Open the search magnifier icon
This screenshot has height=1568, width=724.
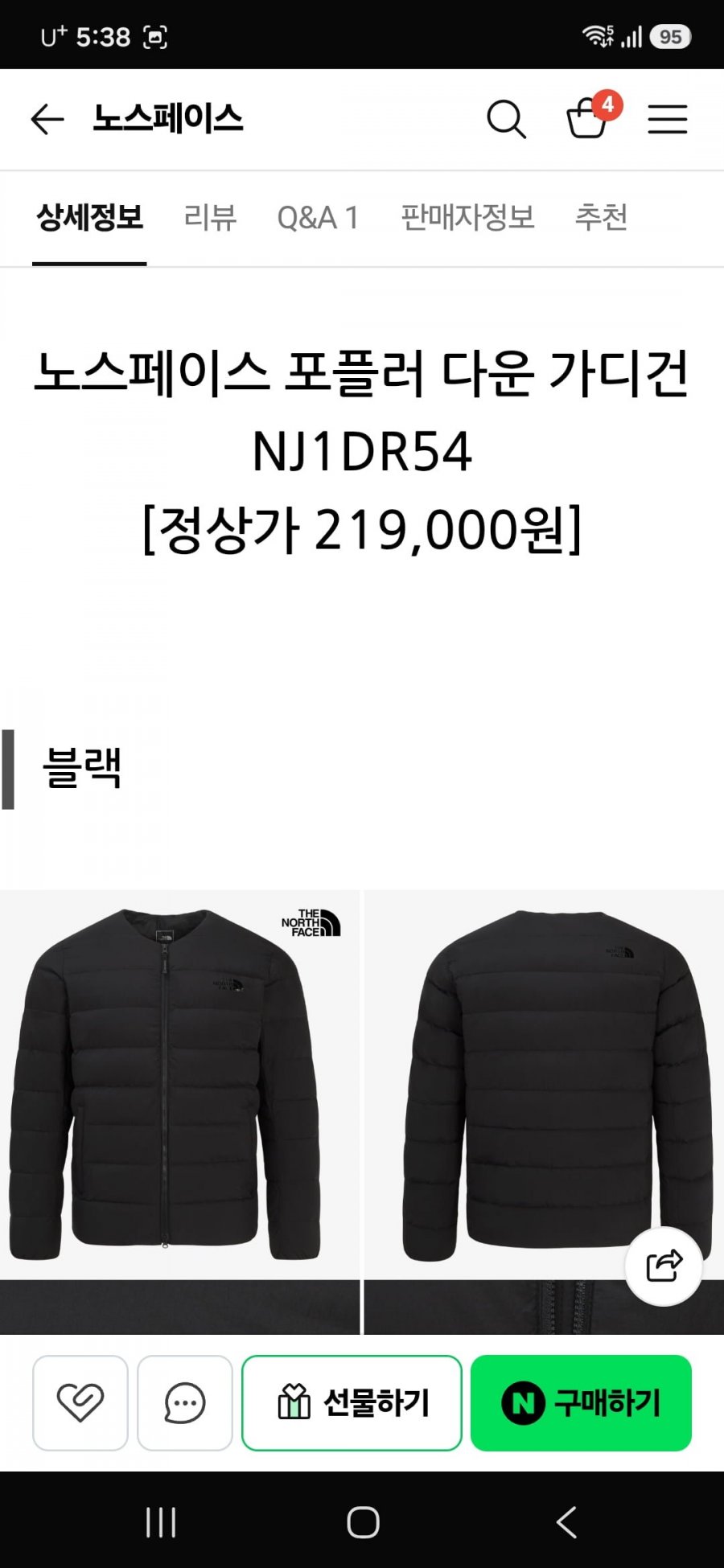coord(506,119)
